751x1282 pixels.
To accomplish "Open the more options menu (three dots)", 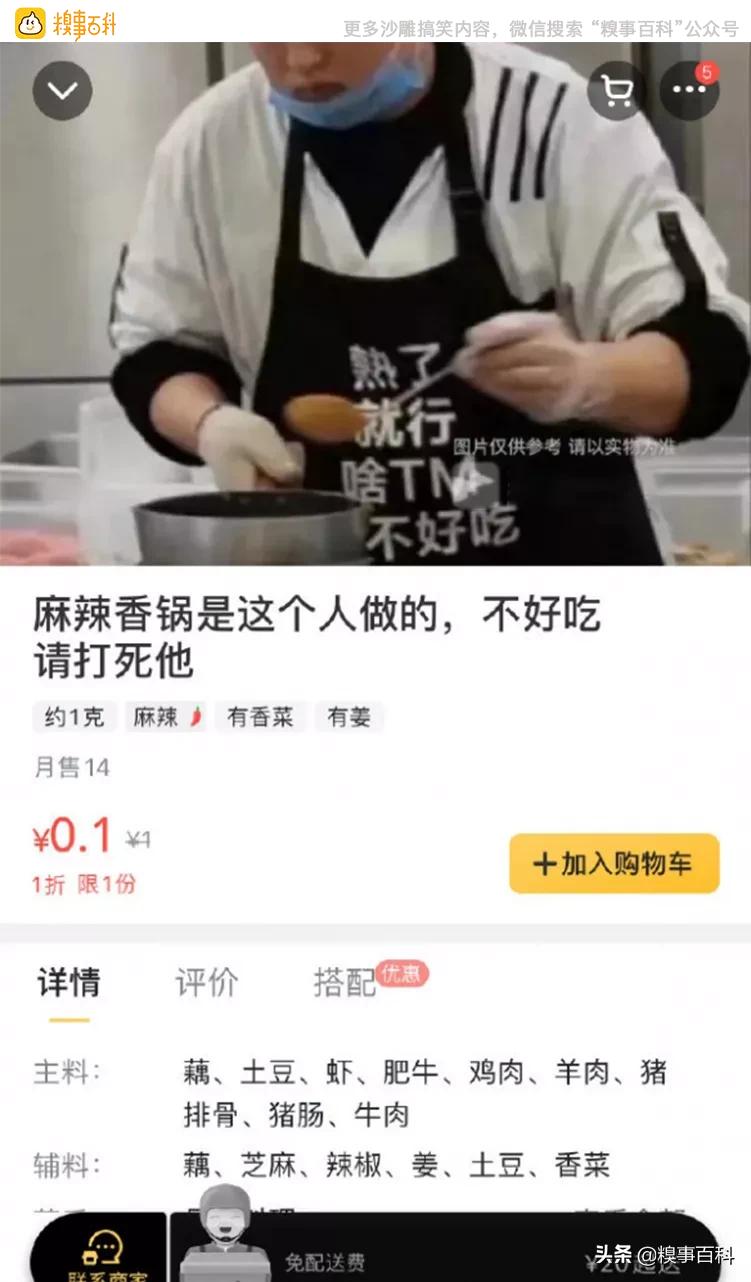I will point(689,89).
